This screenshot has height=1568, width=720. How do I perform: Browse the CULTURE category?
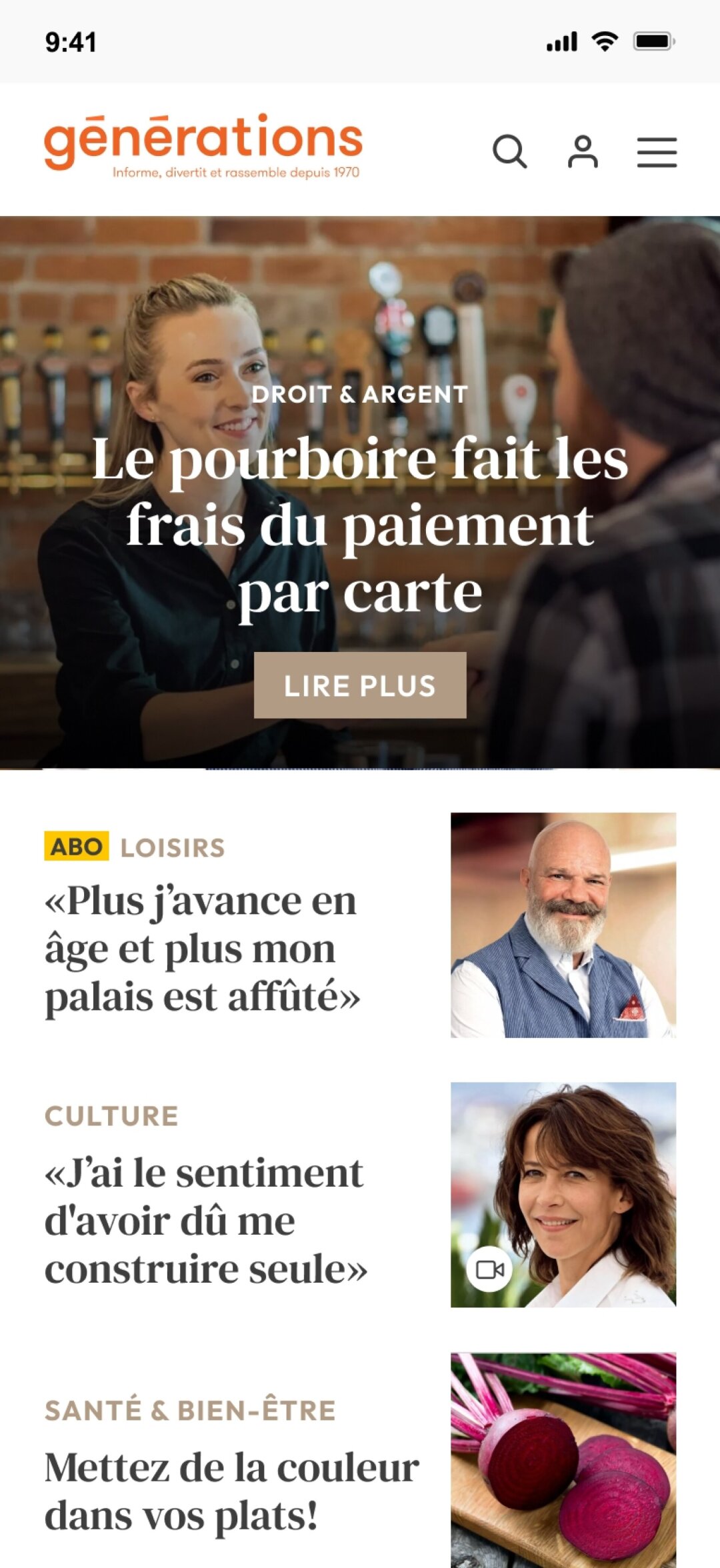click(111, 1116)
